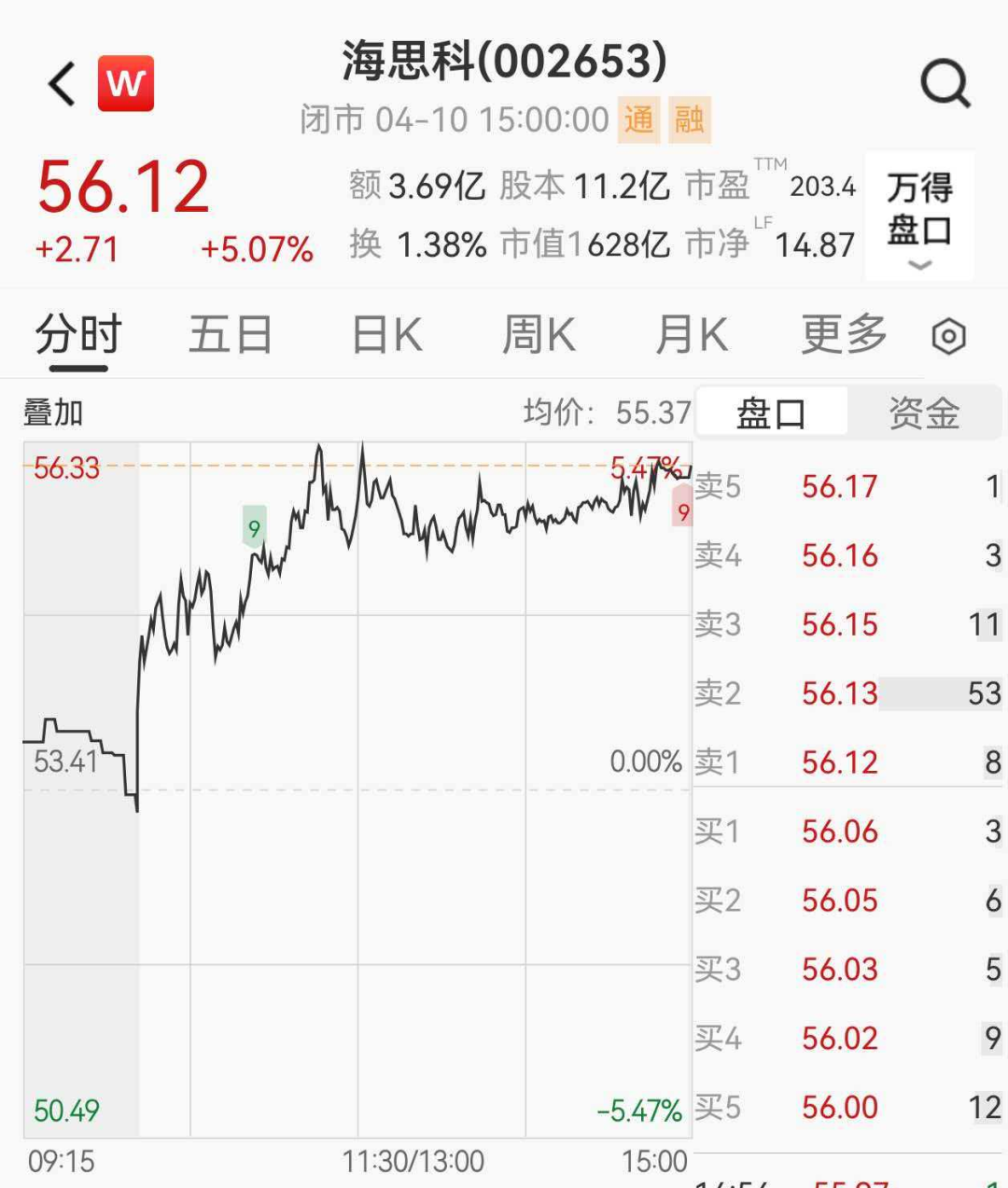This screenshot has height=1188, width=1008.
Task: Click the green 9 marker on the chart
Action: [254, 527]
